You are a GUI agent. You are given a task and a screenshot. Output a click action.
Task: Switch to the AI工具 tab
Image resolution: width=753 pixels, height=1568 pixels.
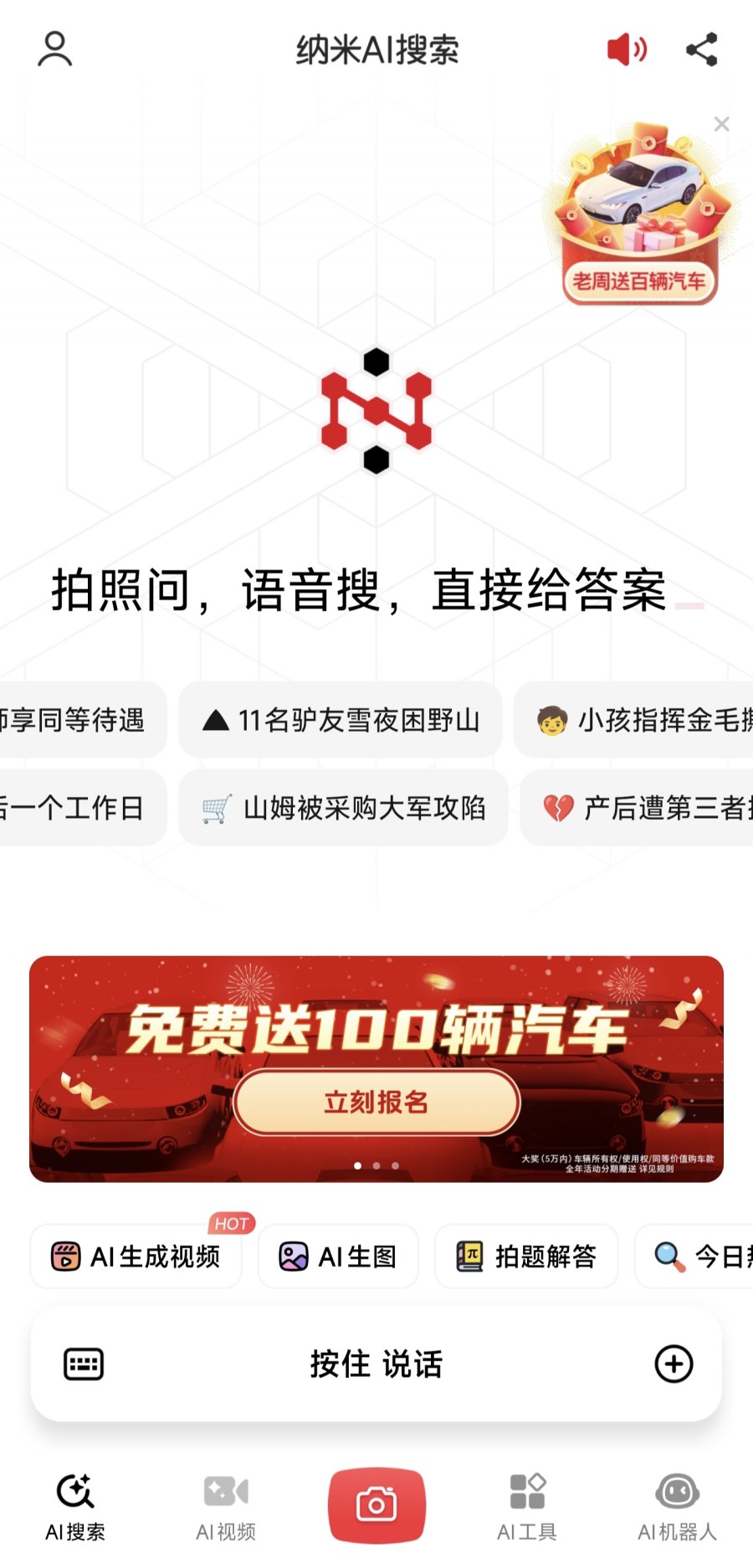pyautogui.click(x=527, y=1507)
